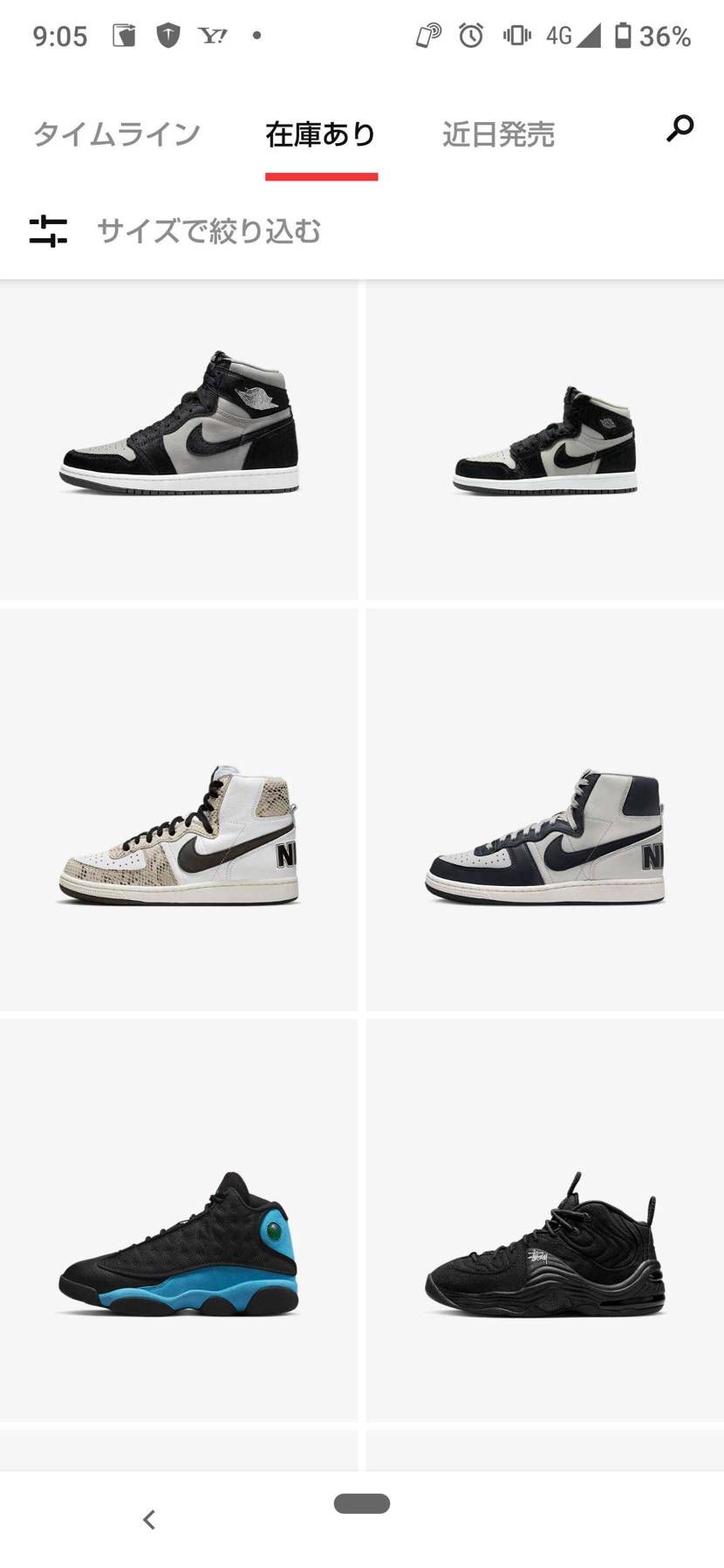Select the 在庫あり tab

(321, 134)
